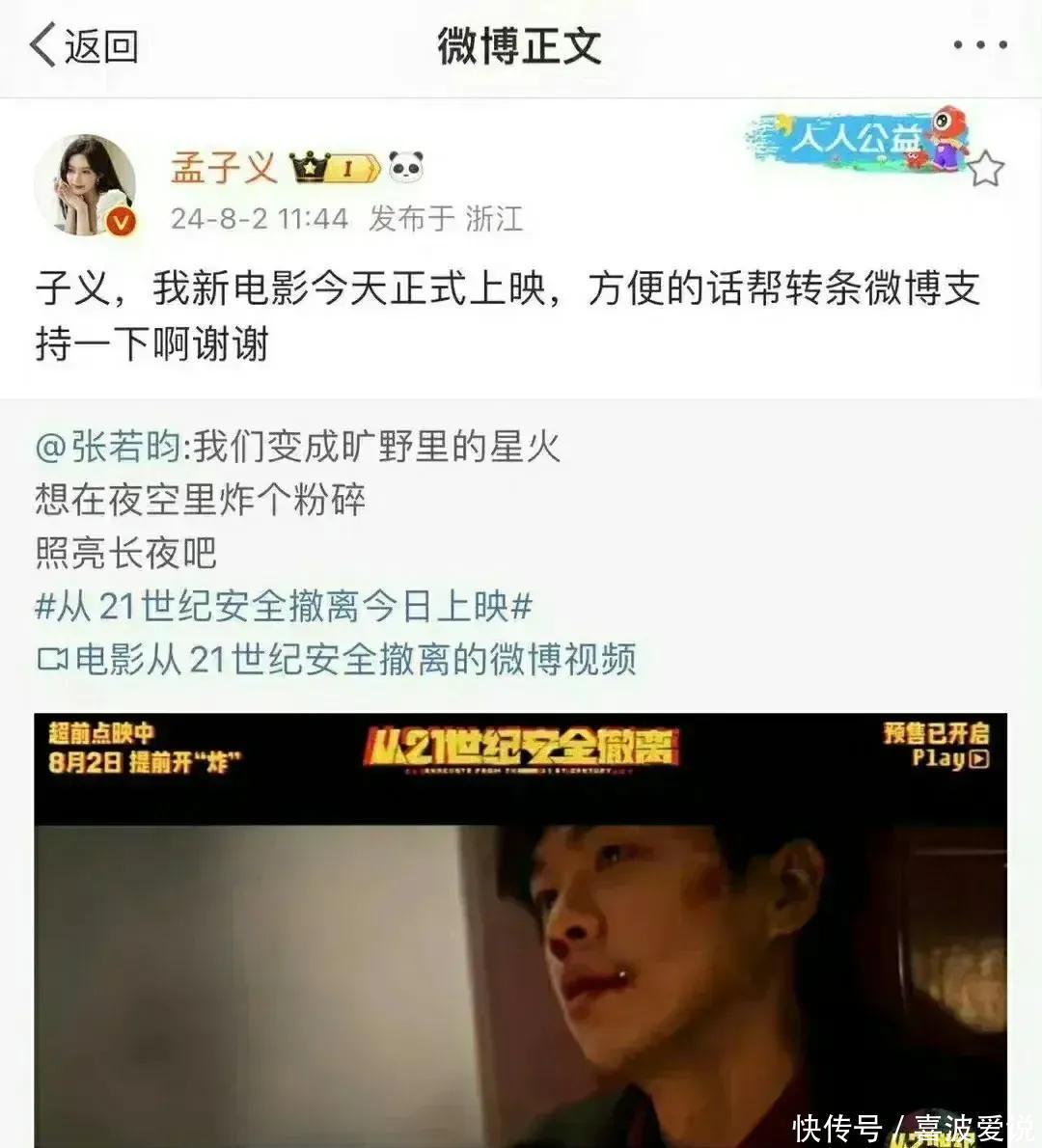Open the 电影从21世纪安全撤离的微博视频 link
The width and height of the screenshot is (1042, 1148).
click(x=338, y=660)
